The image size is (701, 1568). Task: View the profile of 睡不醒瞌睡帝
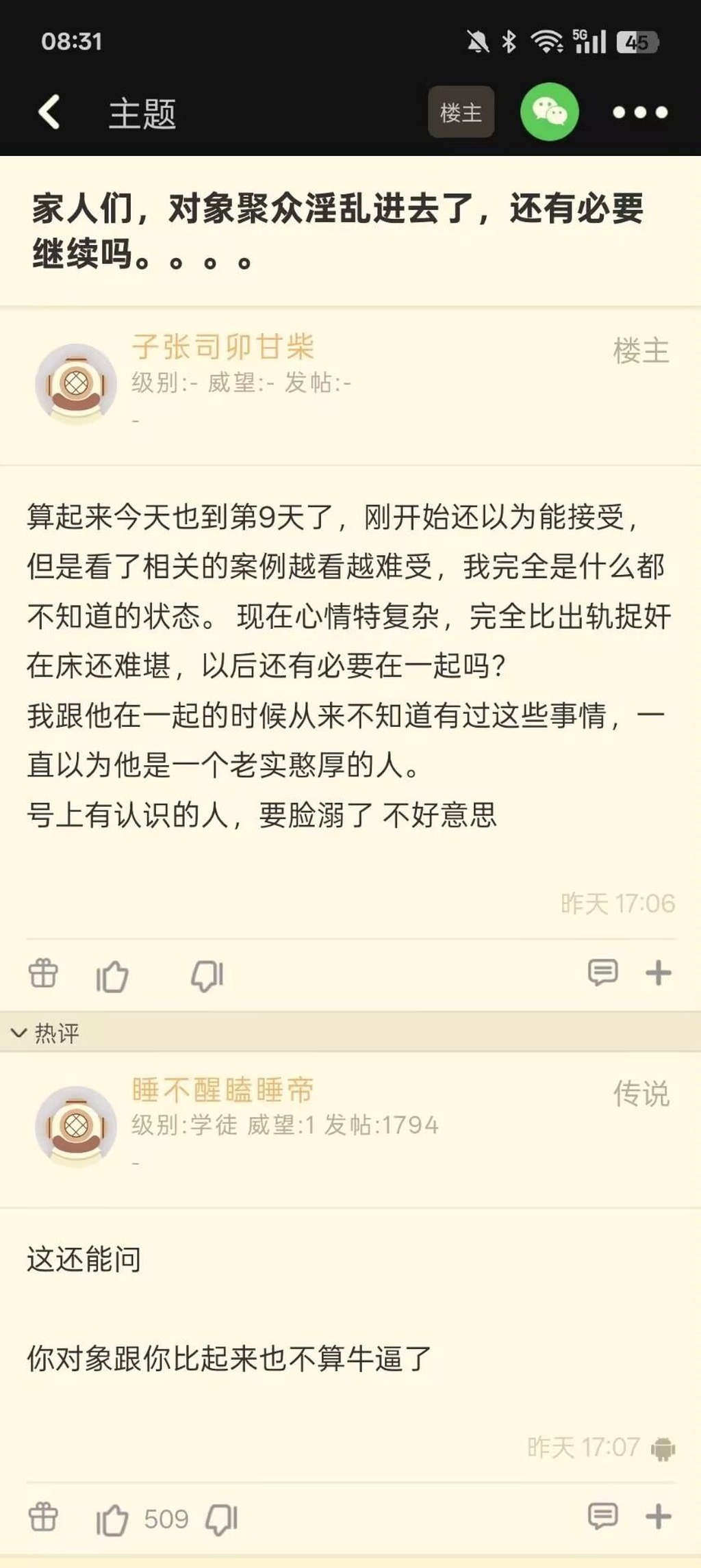pyautogui.click(x=222, y=1090)
